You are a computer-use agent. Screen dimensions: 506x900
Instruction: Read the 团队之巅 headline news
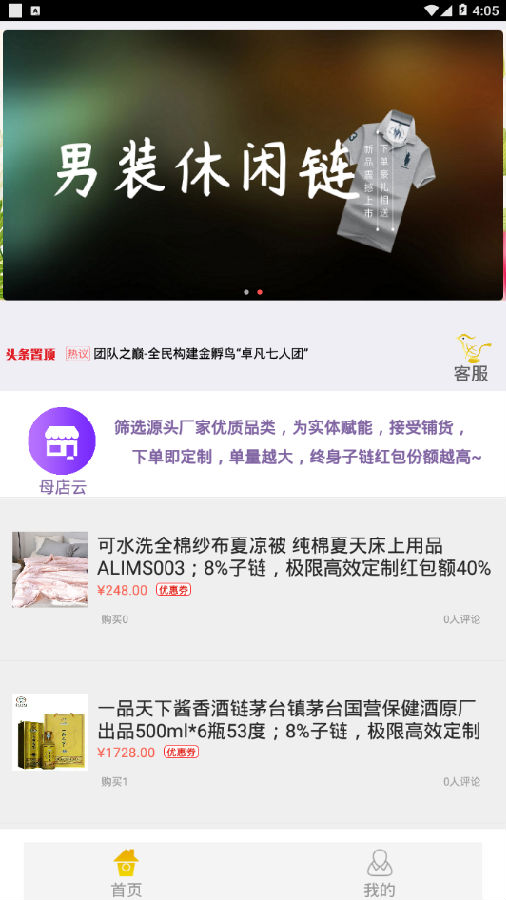(x=201, y=354)
